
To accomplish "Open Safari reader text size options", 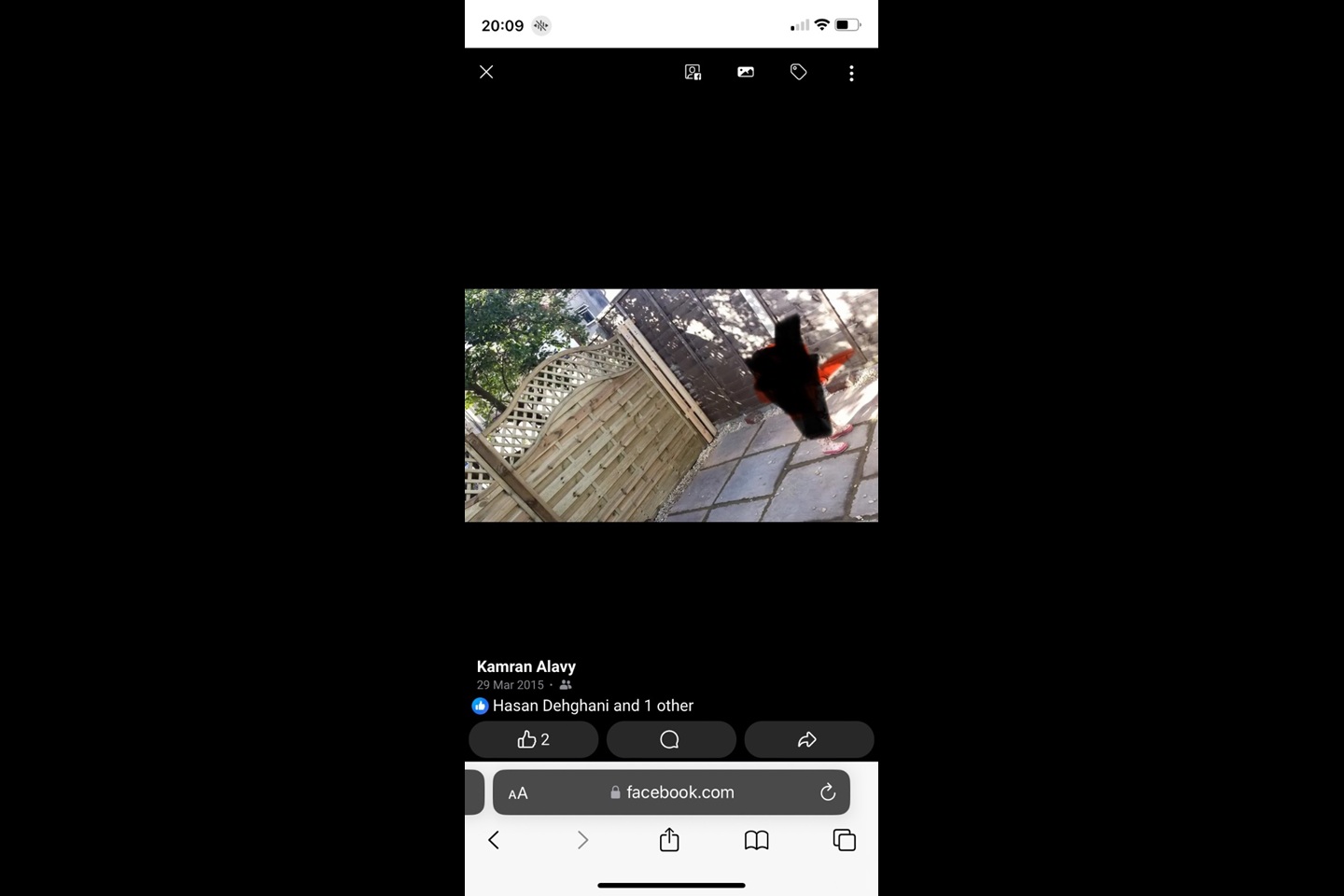I will pos(518,793).
